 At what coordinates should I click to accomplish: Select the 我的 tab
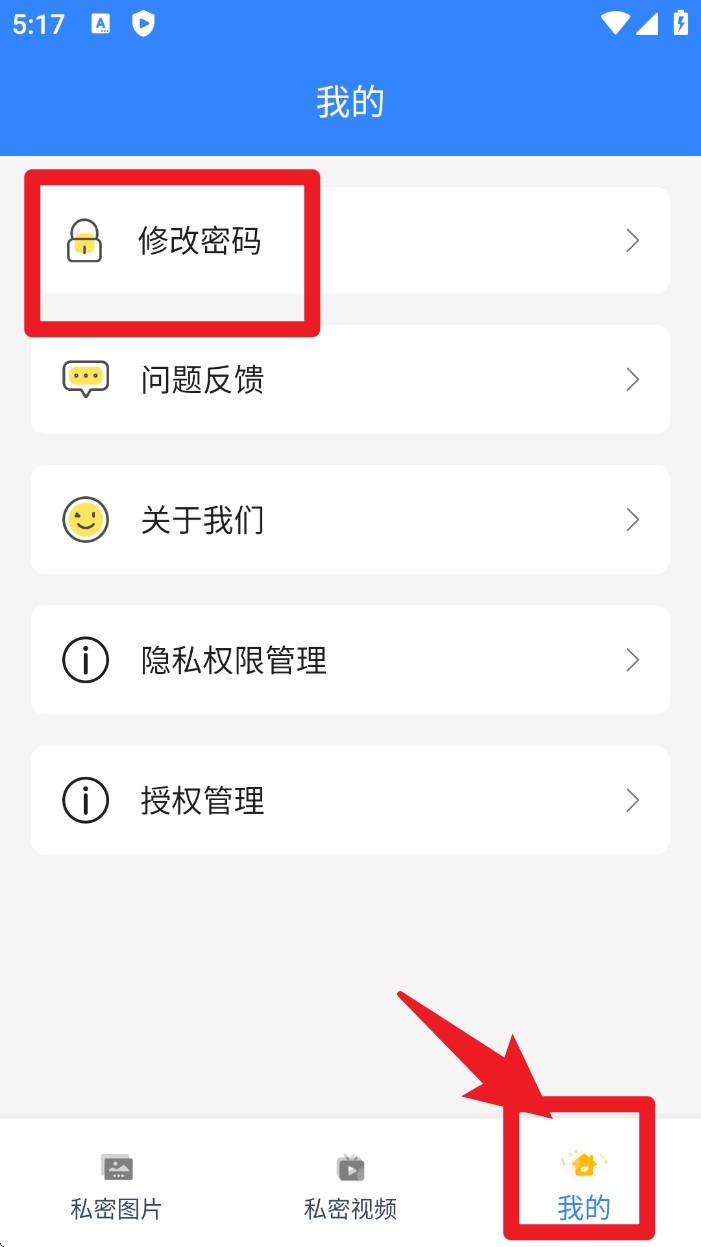click(x=583, y=1187)
